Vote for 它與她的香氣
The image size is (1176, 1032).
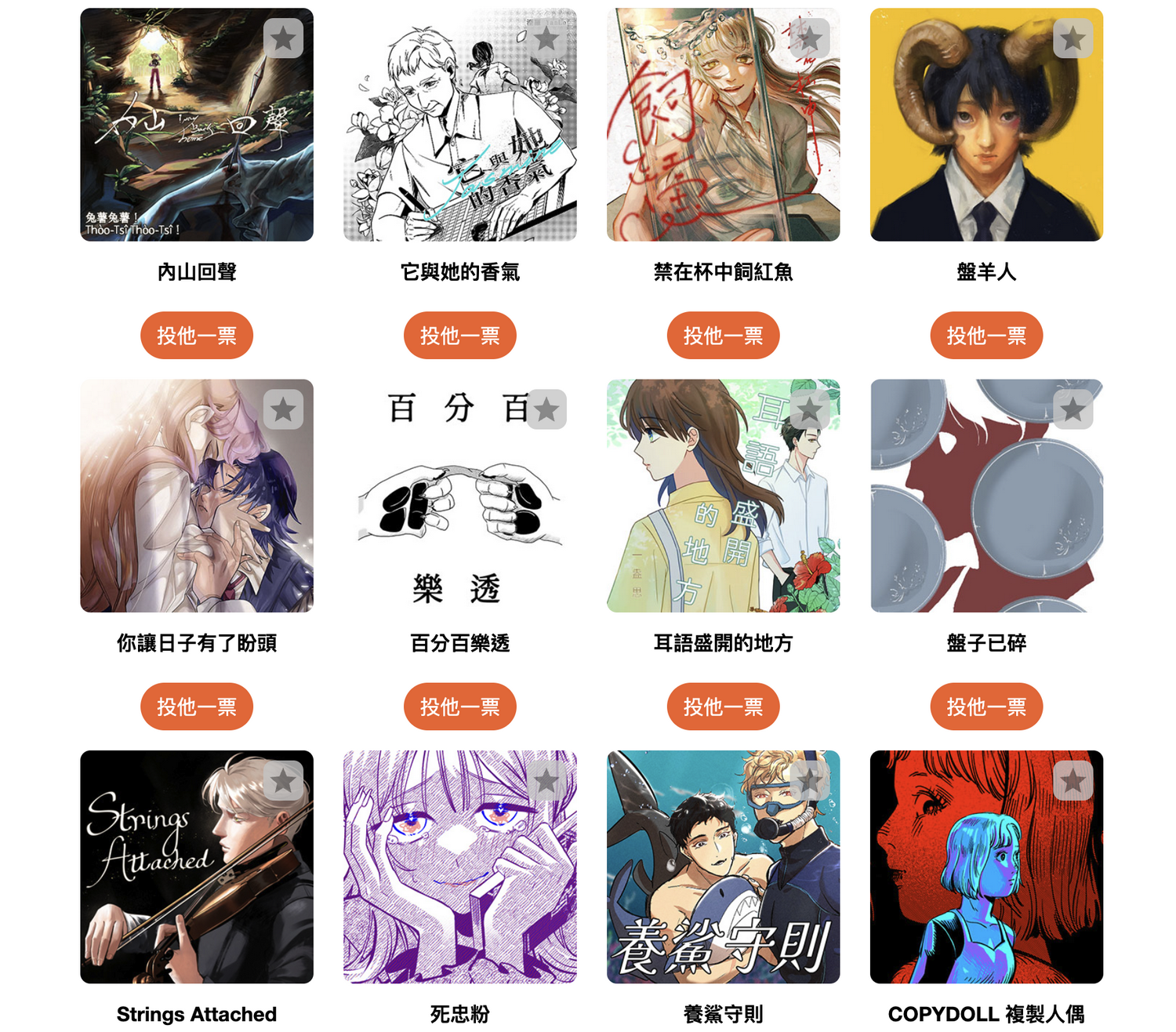pyautogui.click(x=460, y=336)
